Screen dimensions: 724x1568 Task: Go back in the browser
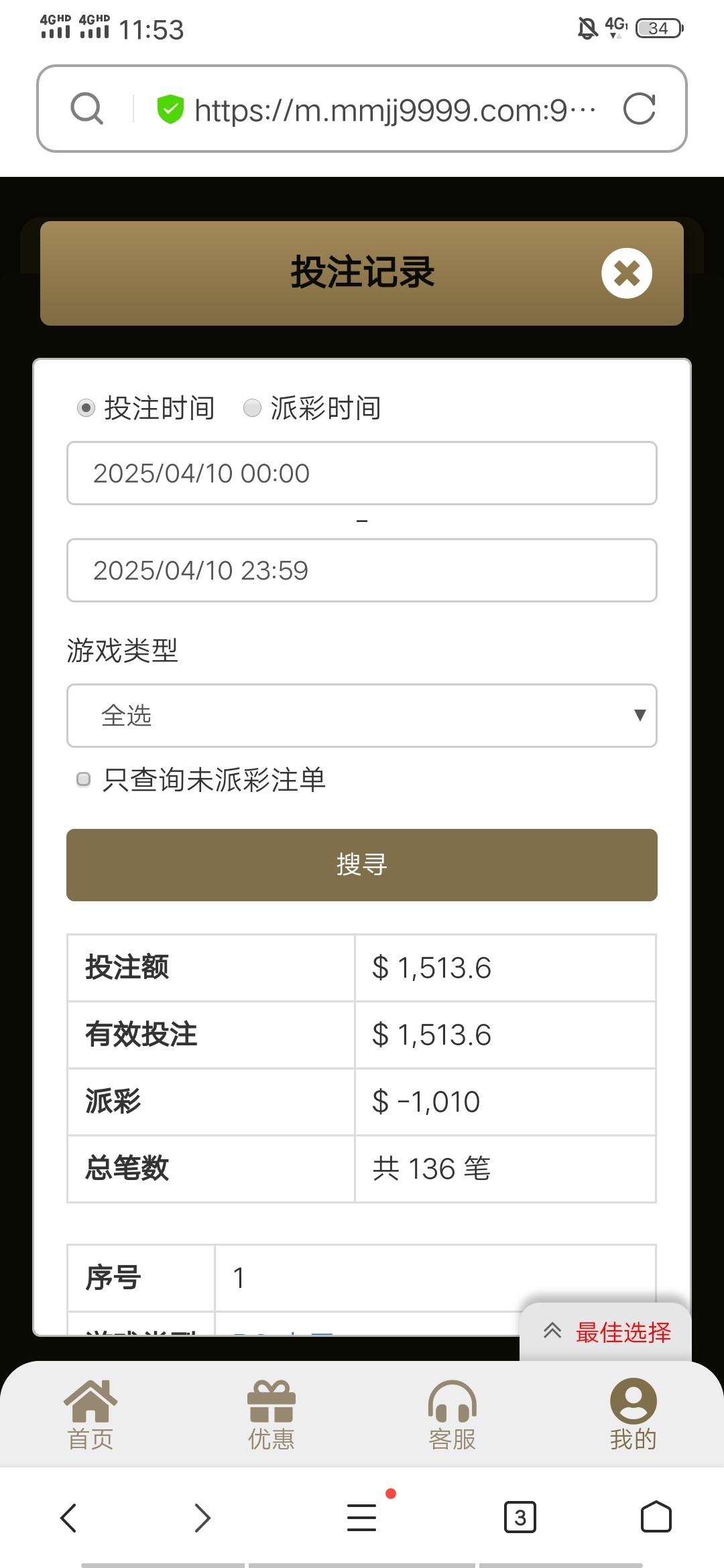click(69, 1518)
